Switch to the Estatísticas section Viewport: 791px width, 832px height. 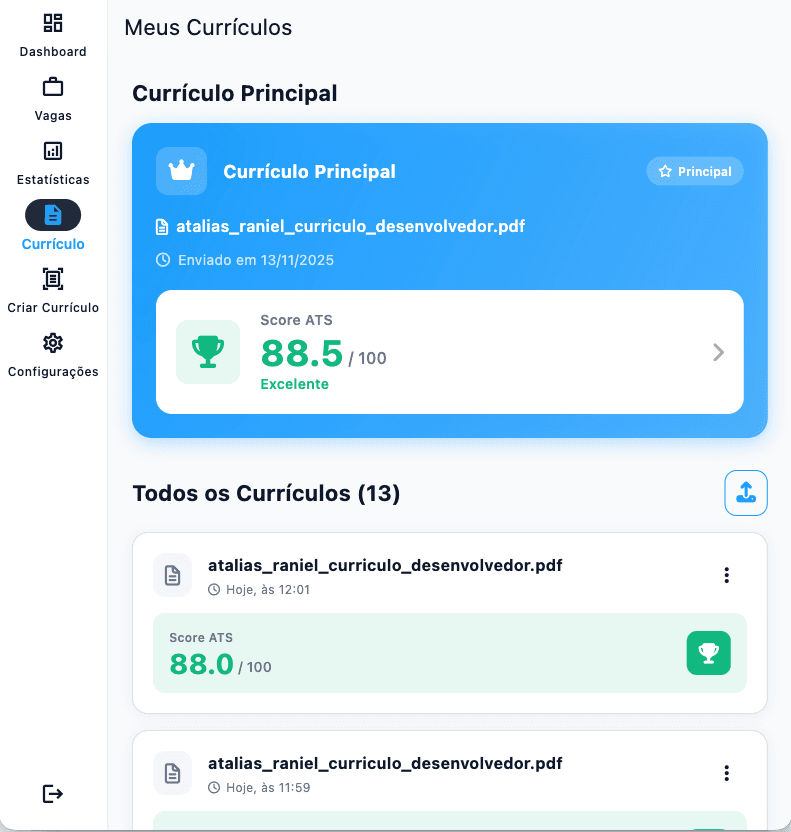53,163
